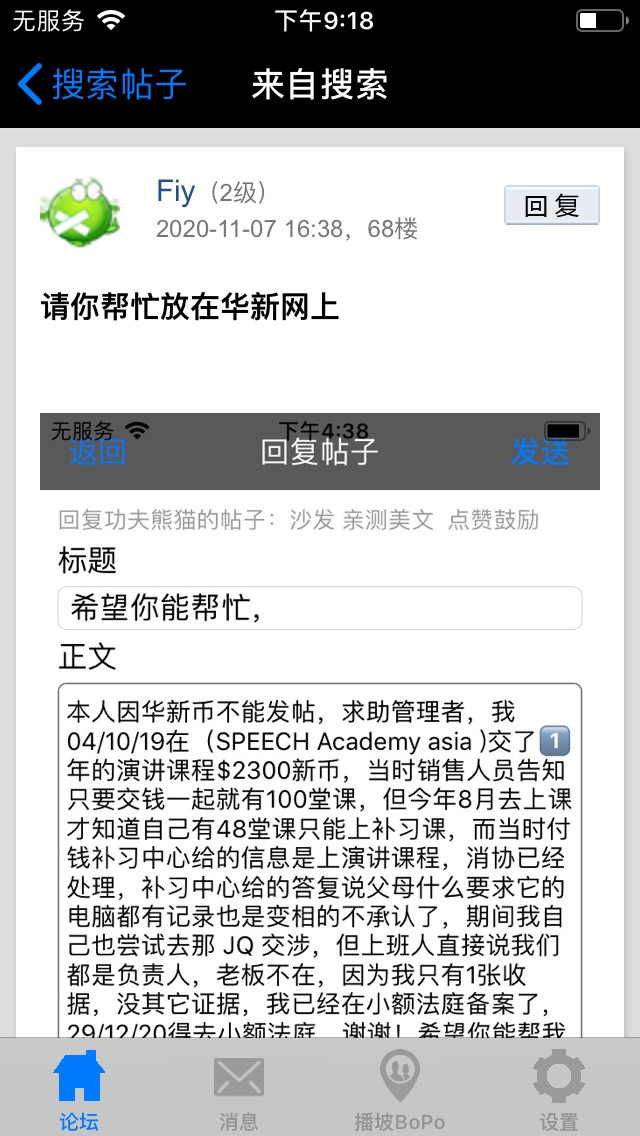Switch to the 论坛 tab
This screenshot has width=640, height=1136.
pyautogui.click(x=79, y=1090)
